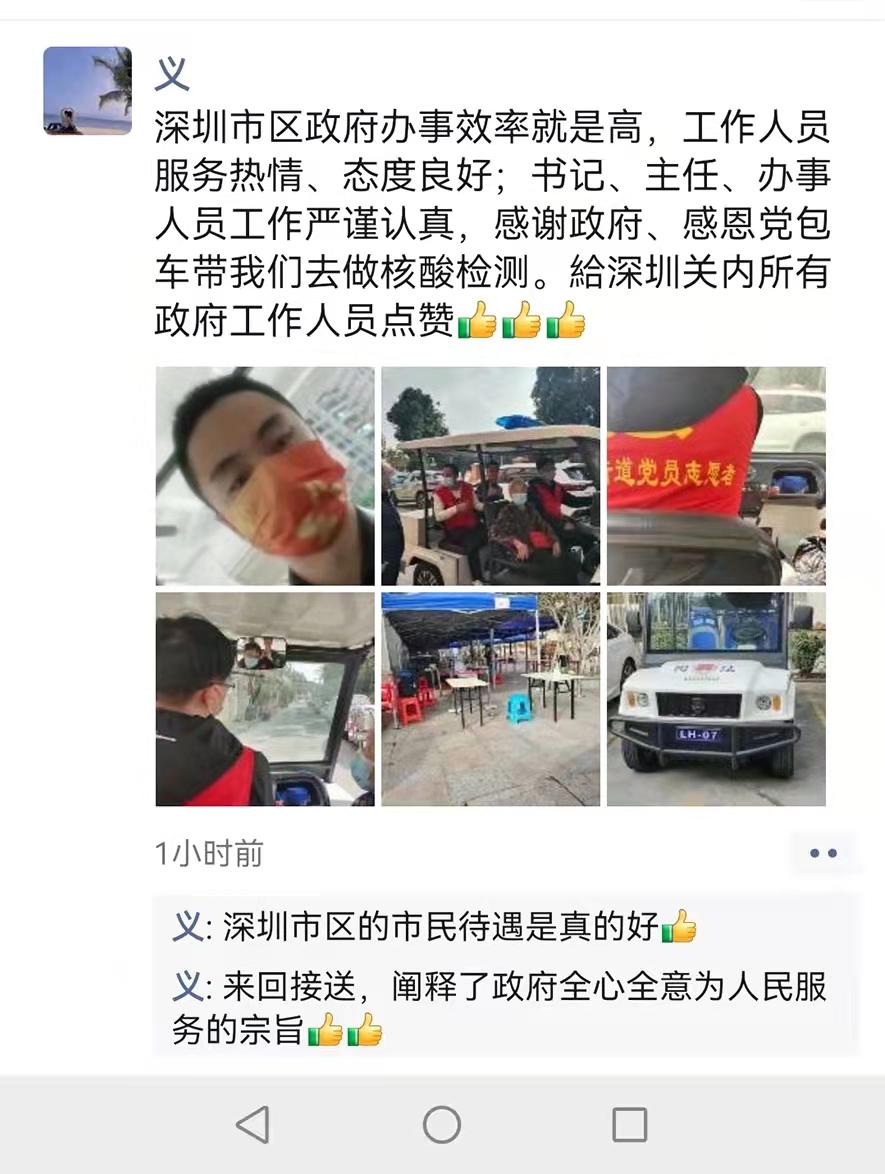Open the poster's beach profile avatar
The width and height of the screenshot is (885, 1174).
point(88,90)
